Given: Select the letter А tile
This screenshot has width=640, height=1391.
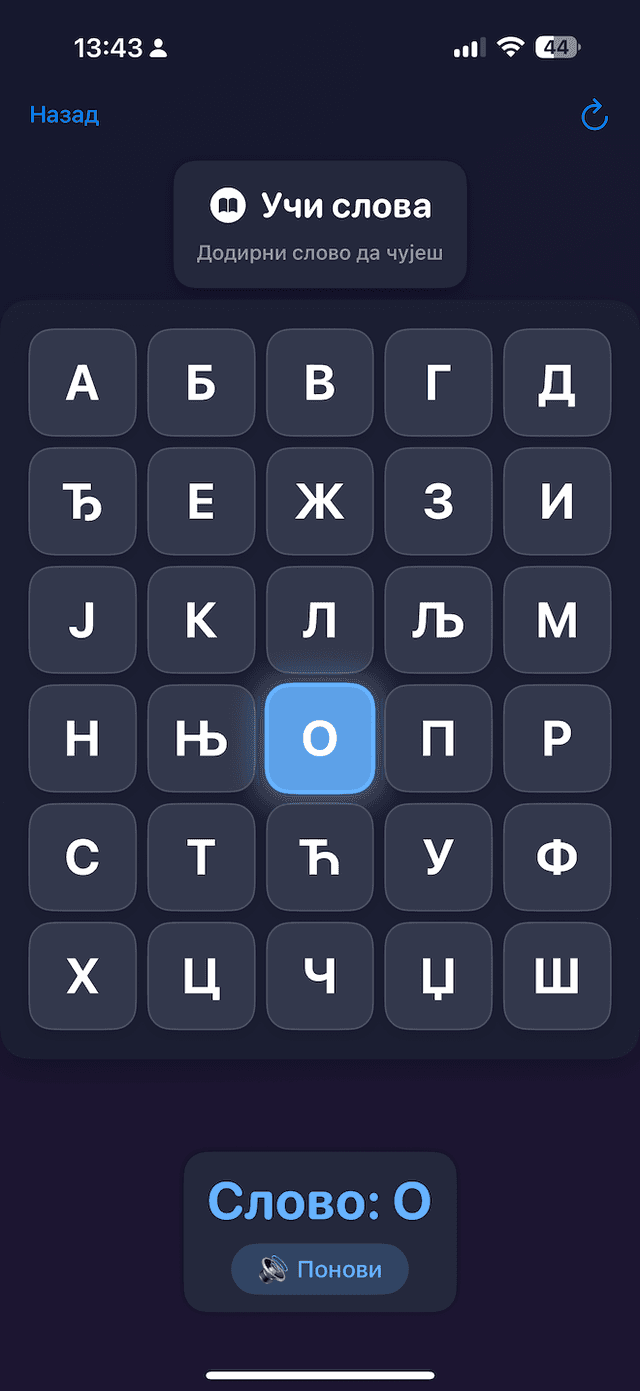Looking at the screenshot, I should click(x=82, y=382).
